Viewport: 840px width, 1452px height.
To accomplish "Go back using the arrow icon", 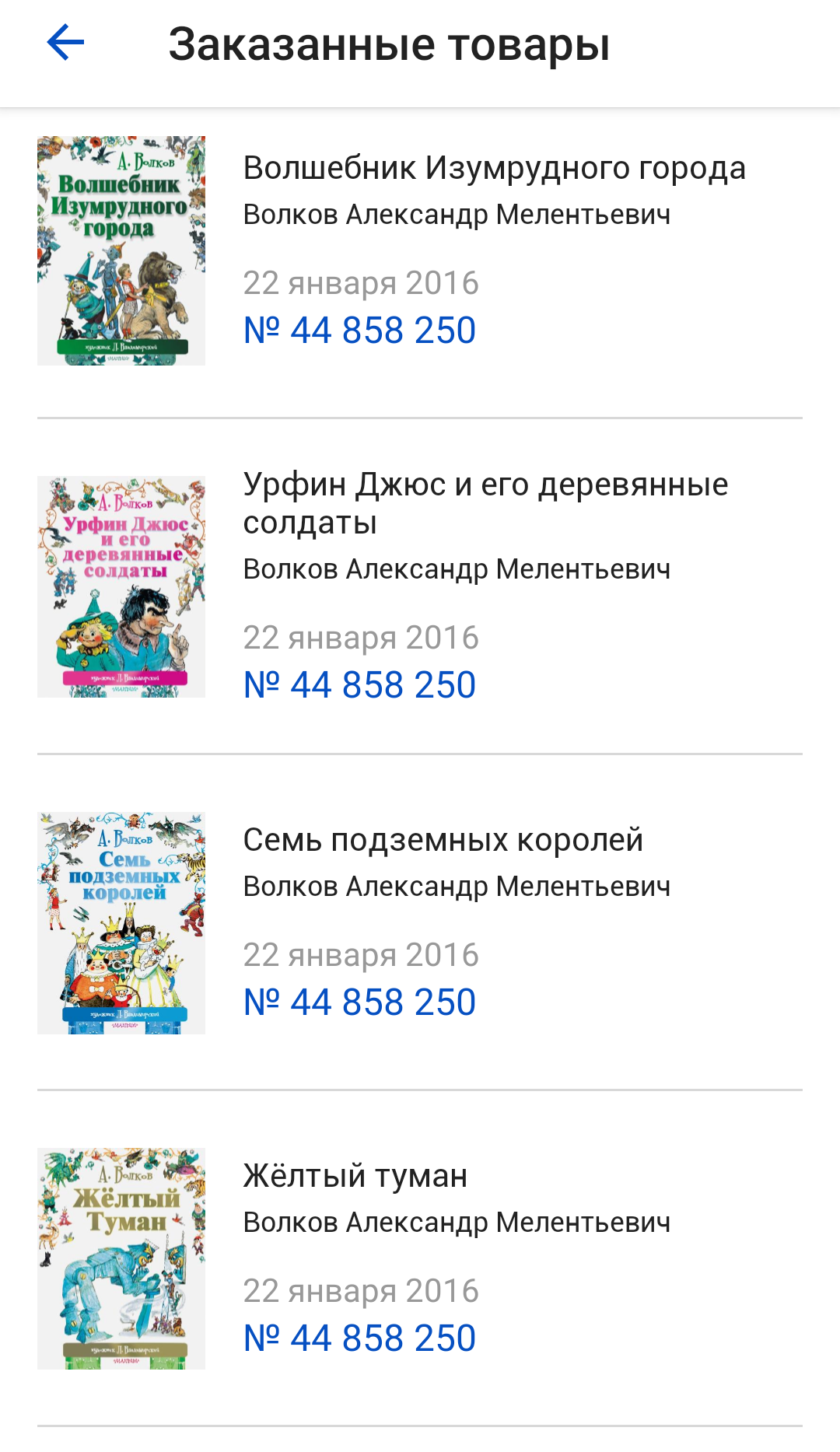I will (65, 43).
